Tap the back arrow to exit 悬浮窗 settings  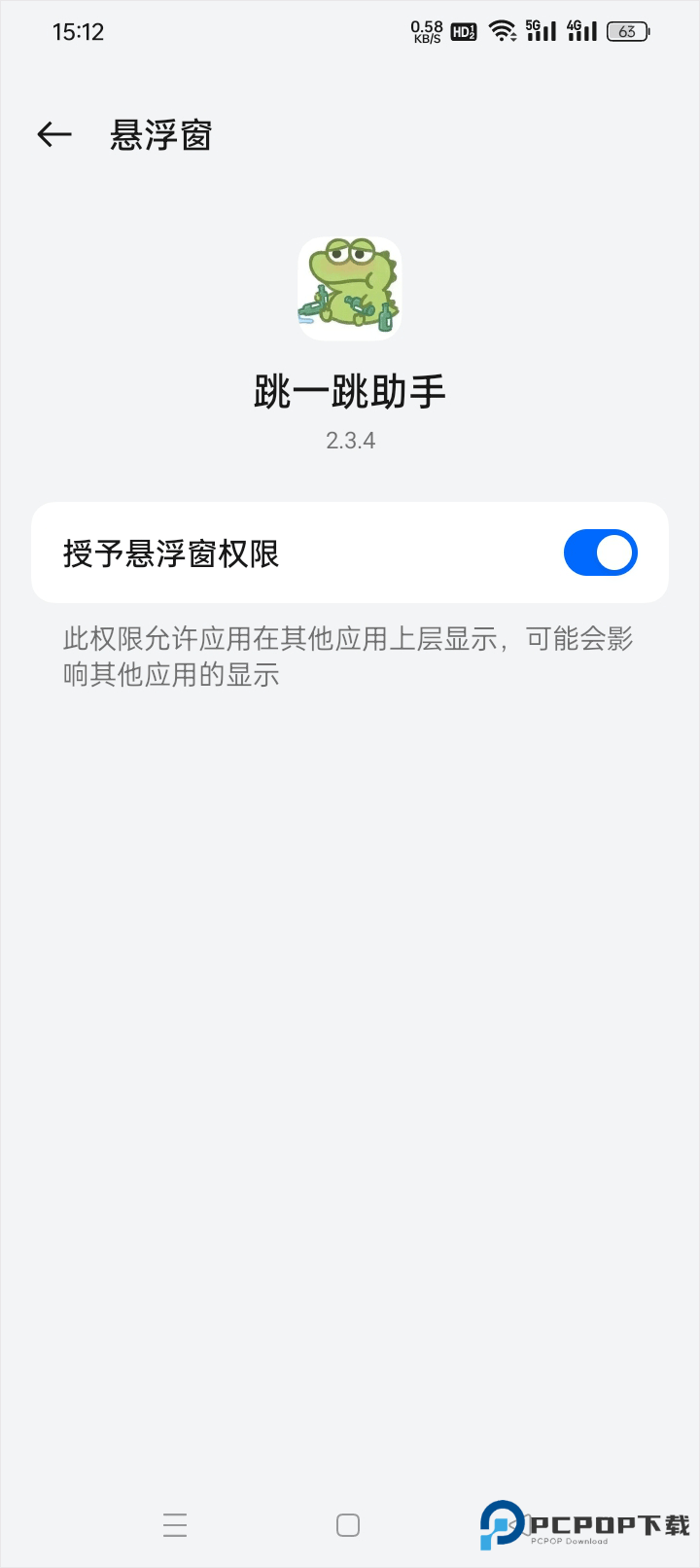pos(53,134)
